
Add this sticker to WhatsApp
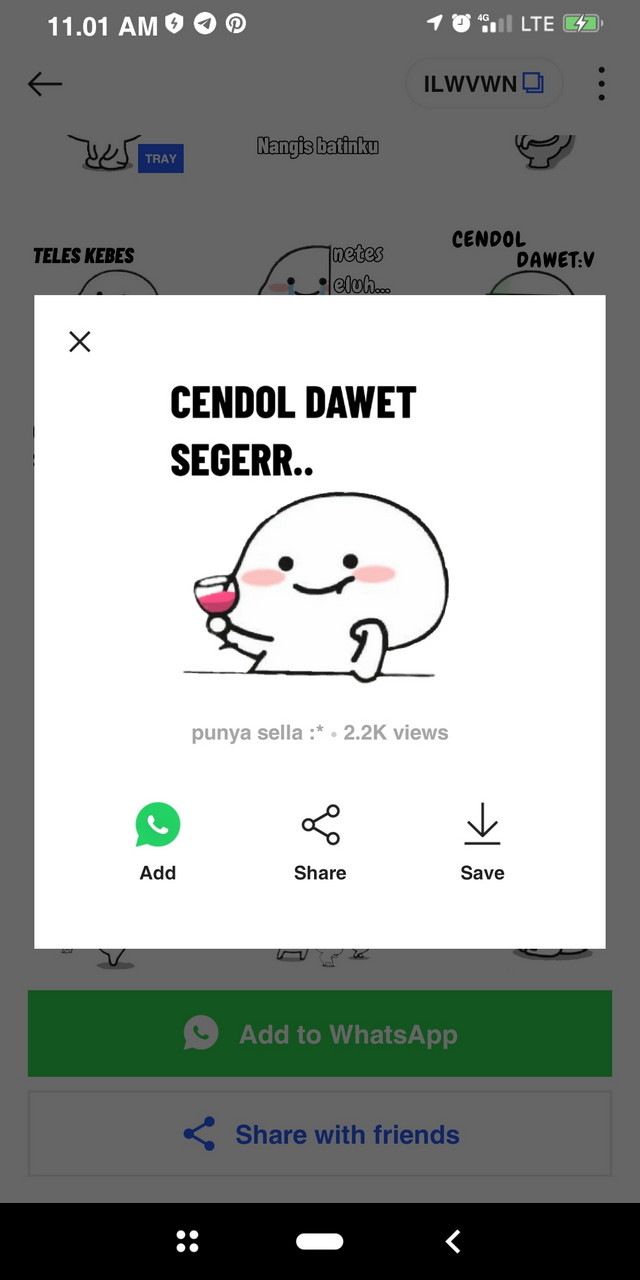158,842
